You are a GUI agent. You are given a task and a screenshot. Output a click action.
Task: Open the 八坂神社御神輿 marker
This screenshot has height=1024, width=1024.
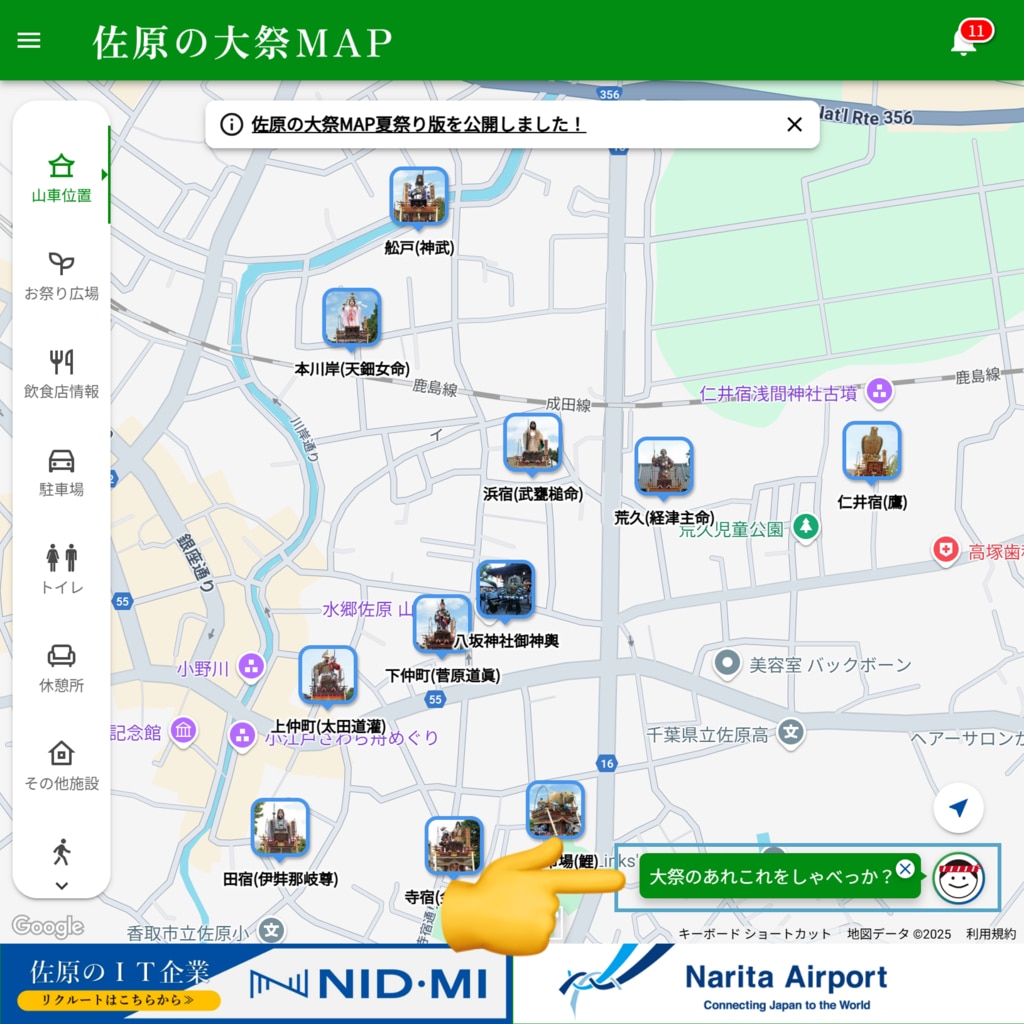505,590
